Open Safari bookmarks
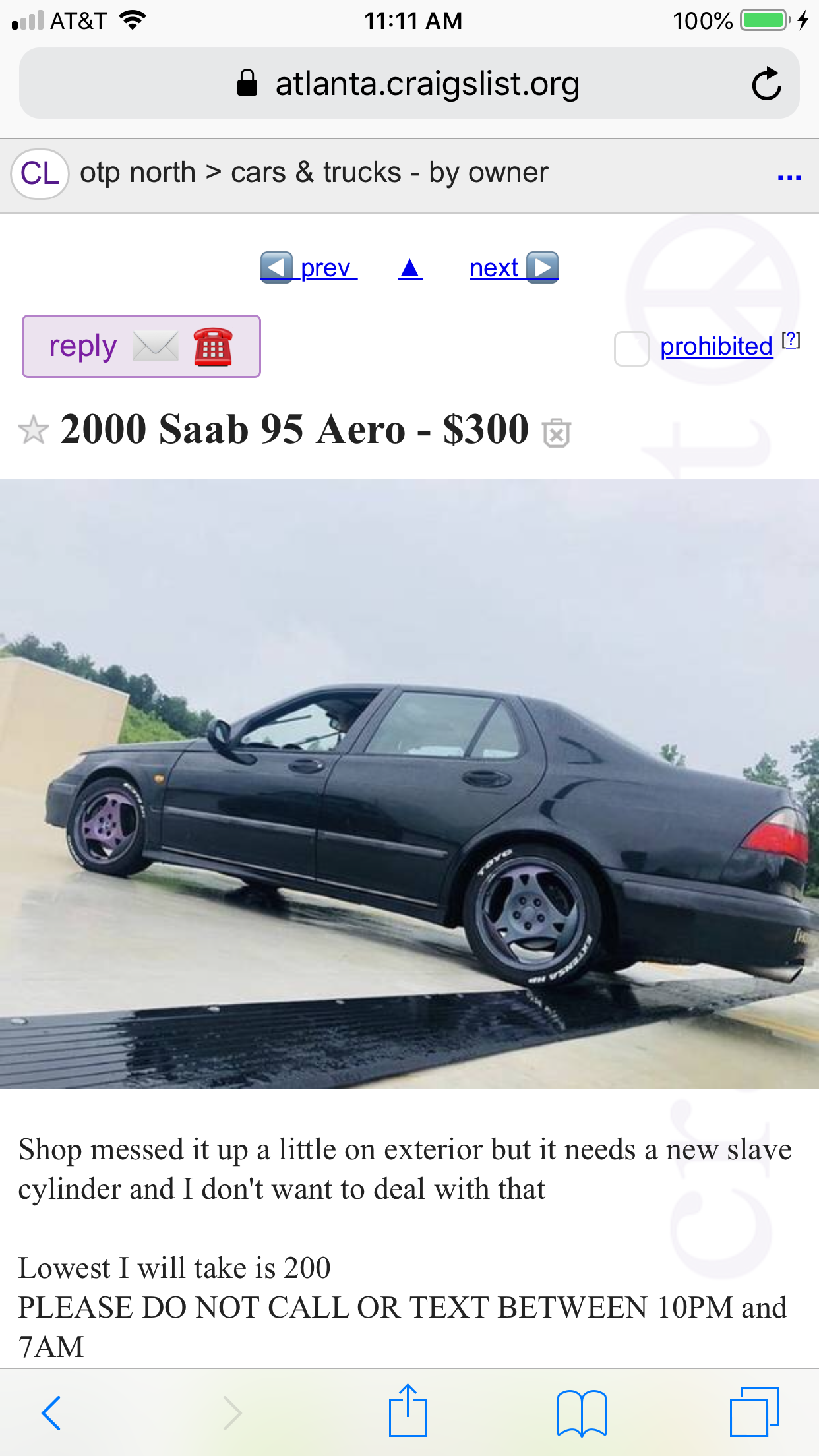 tap(581, 1412)
